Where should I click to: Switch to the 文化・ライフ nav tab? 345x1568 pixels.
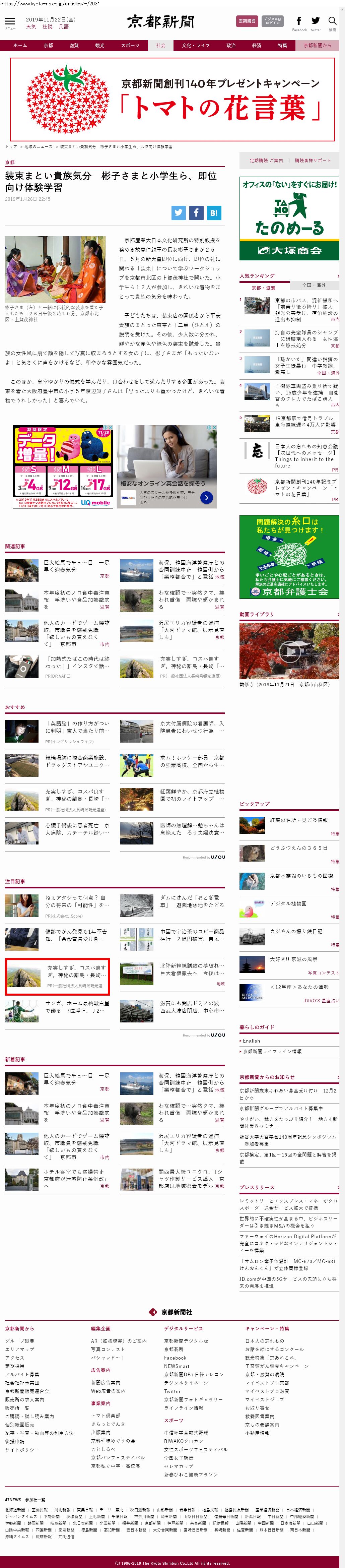pos(195,46)
